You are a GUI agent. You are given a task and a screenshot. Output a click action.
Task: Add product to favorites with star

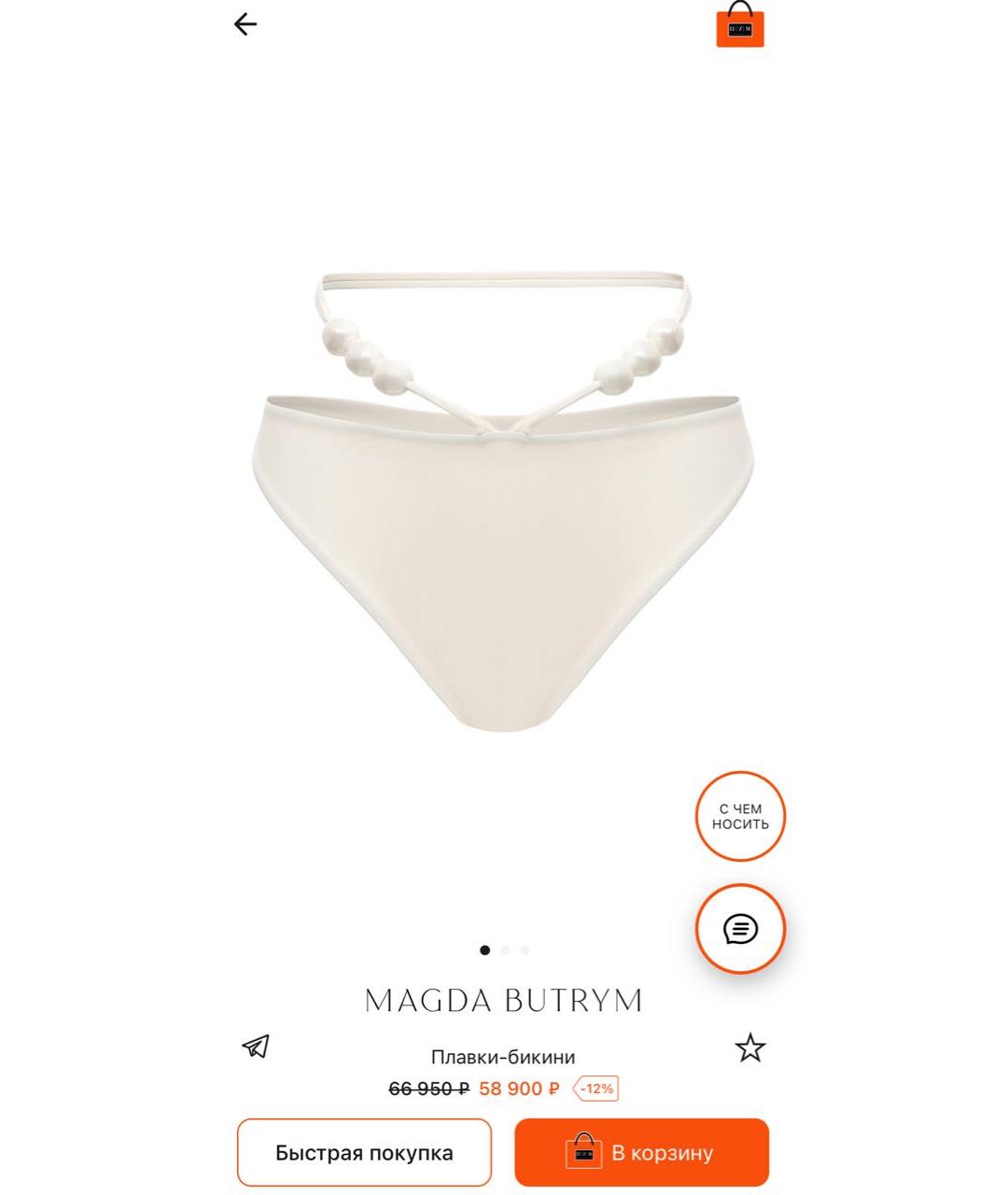pyautogui.click(x=750, y=1048)
